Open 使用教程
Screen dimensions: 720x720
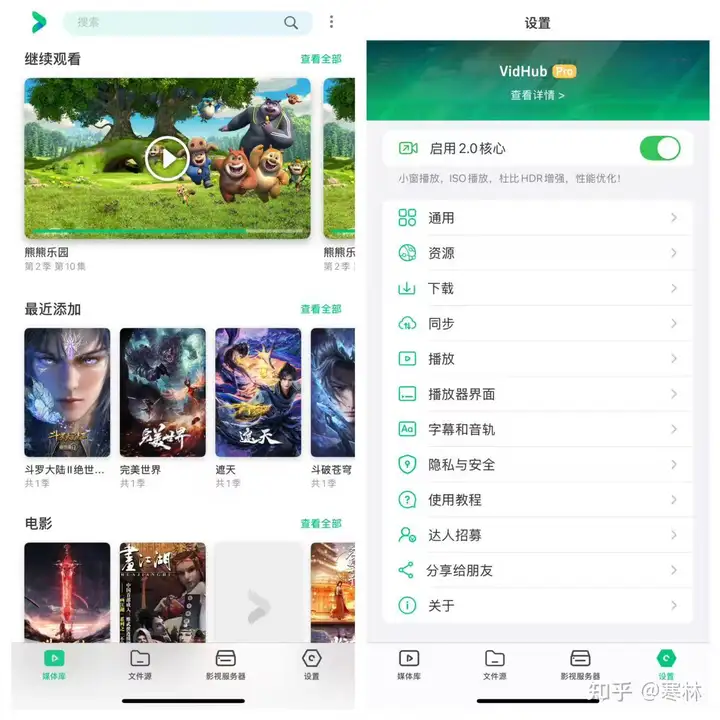[538, 499]
